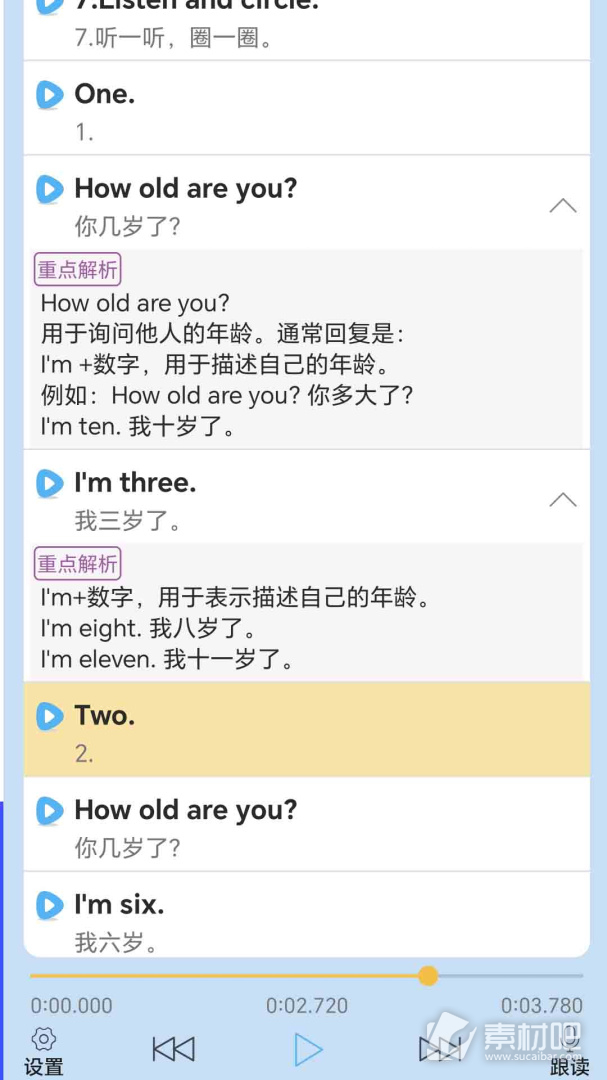Skip forward to the next sentence
607x1080 pixels.
[440, 1050]
